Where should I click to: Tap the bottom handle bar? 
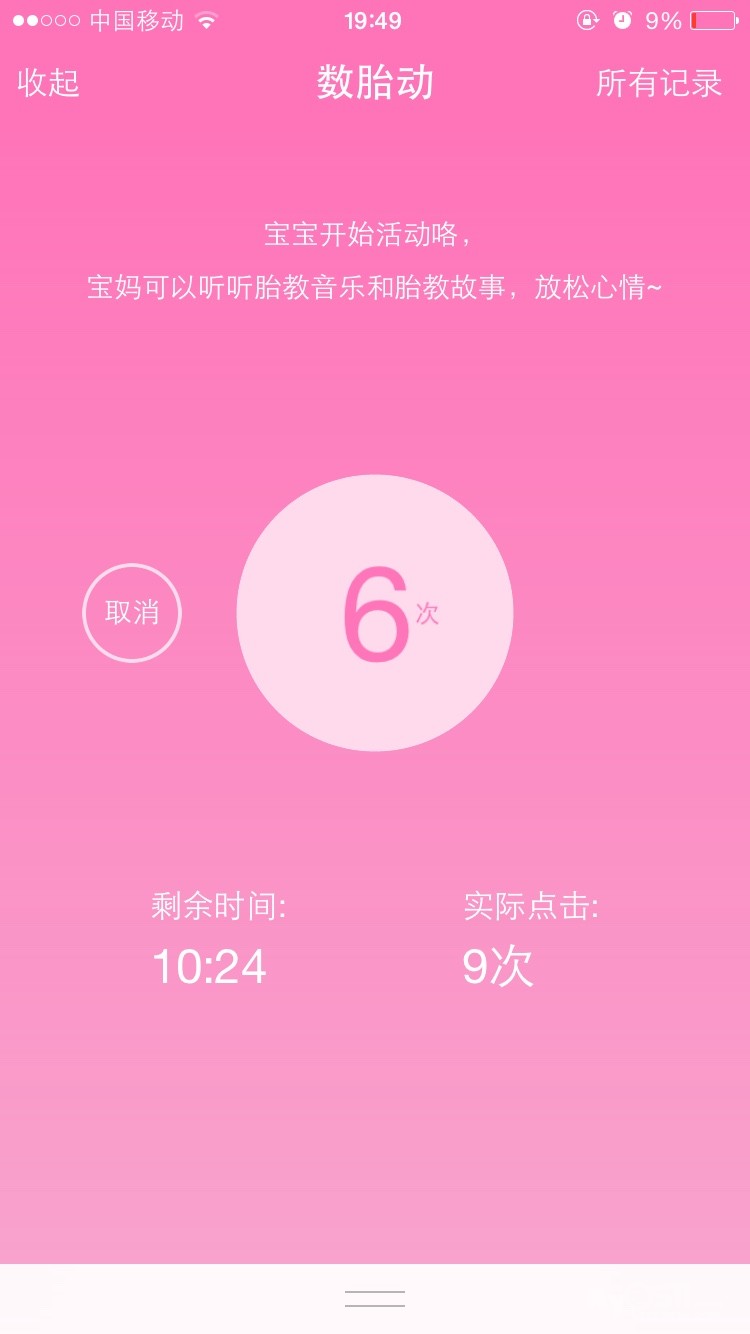click(x=375, y=1298)
